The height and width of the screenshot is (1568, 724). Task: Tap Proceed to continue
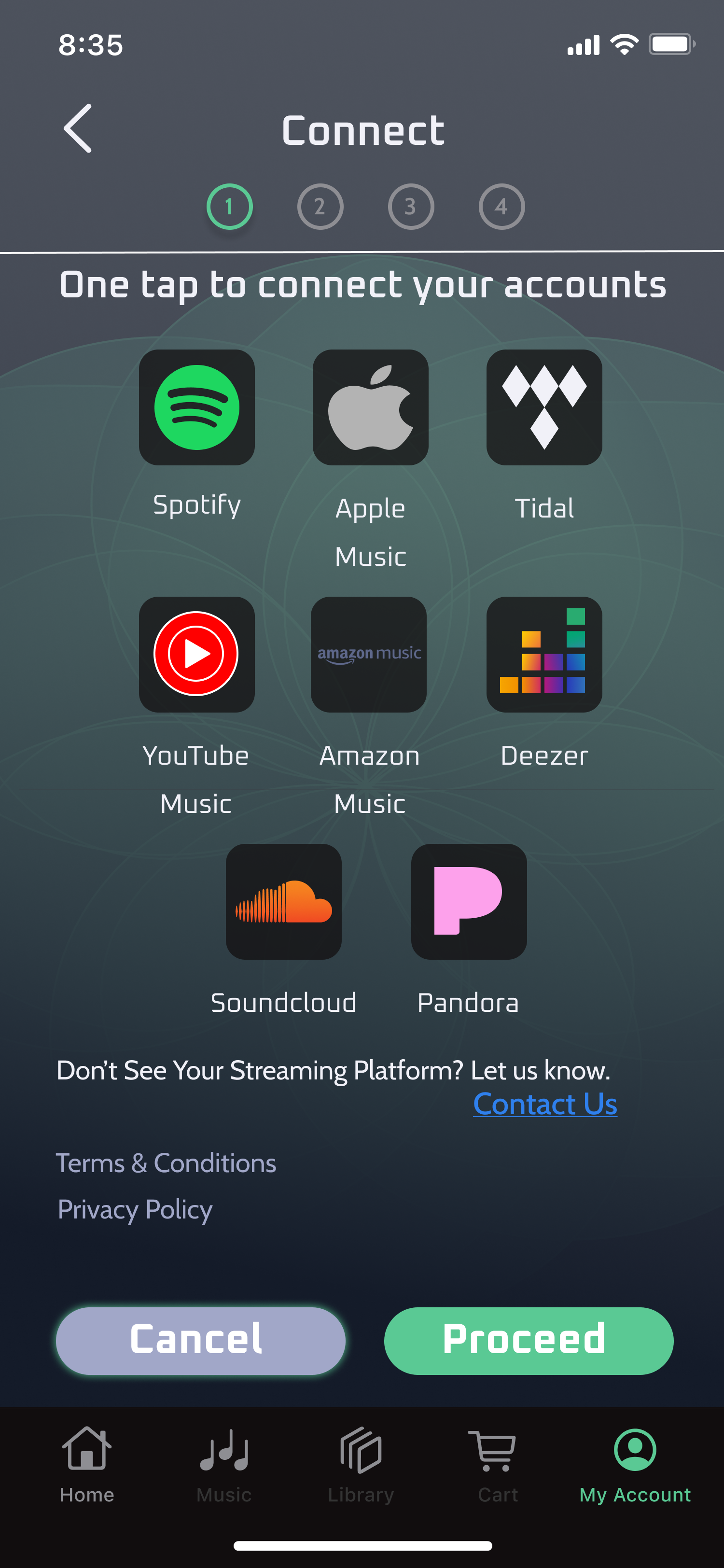(x=528, y=1340)
